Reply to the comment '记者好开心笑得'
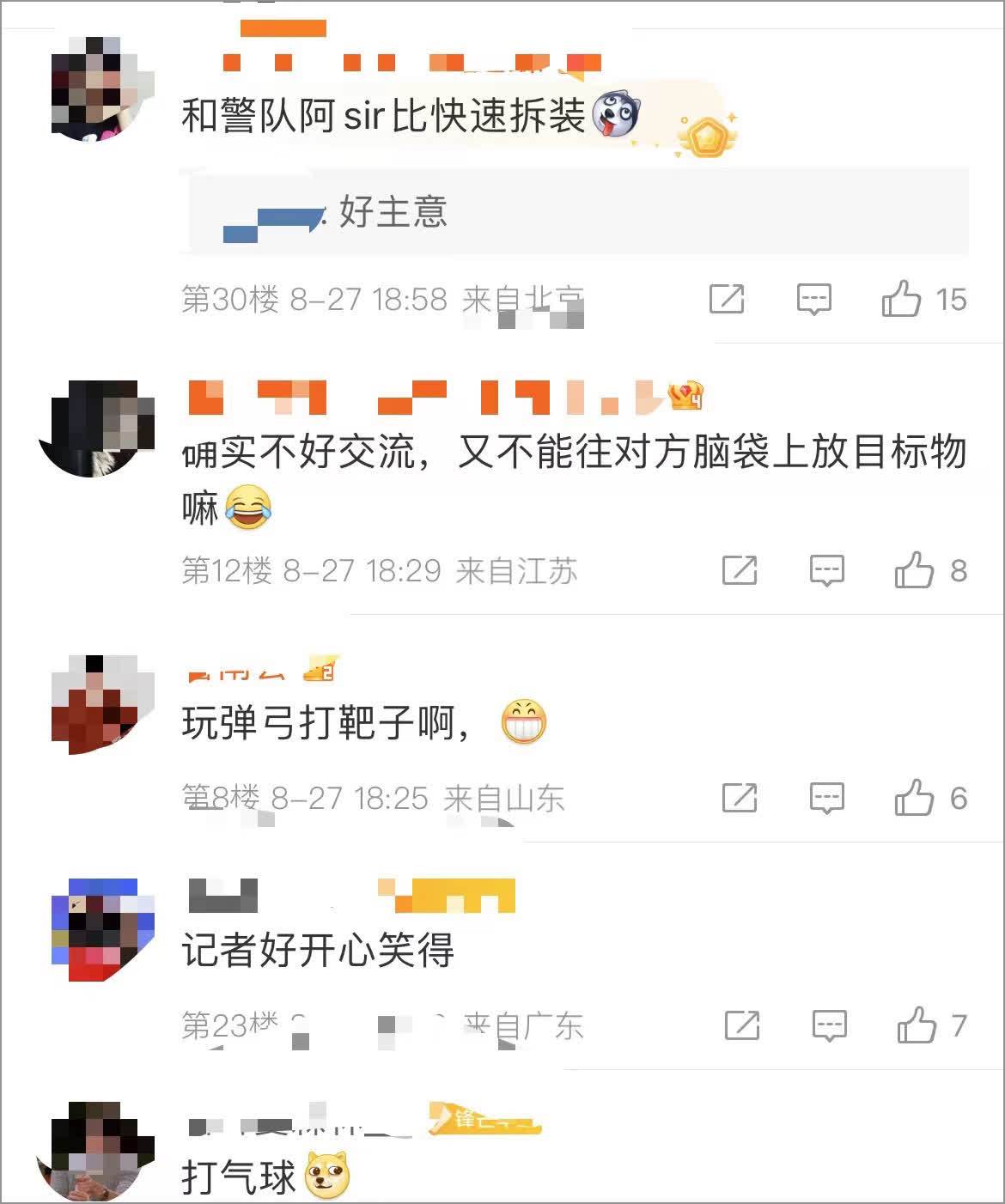1005x1204 pixels. 829,1025
